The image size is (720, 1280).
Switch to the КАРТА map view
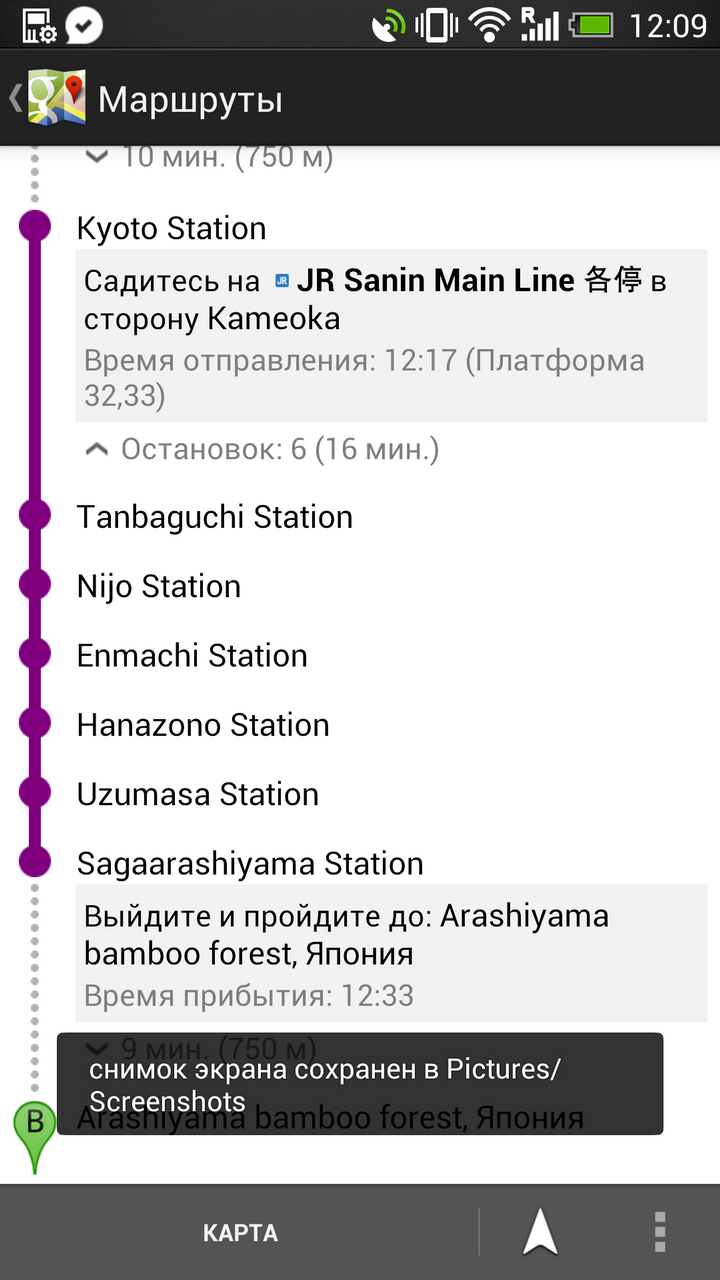click(x=240, y=1233)
